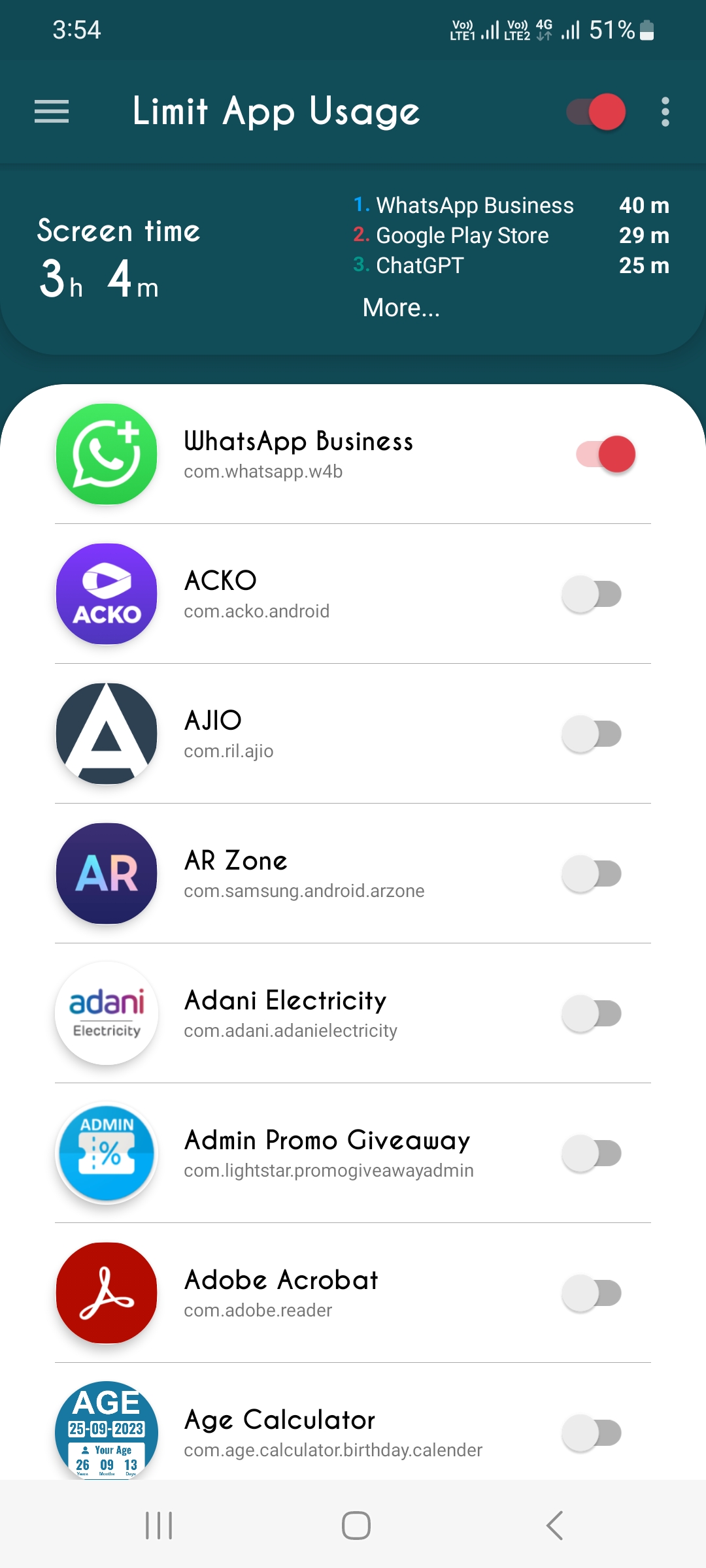Disable the limit for WhatsApp Business
The image size is (706, 1568).
[605, 454]
